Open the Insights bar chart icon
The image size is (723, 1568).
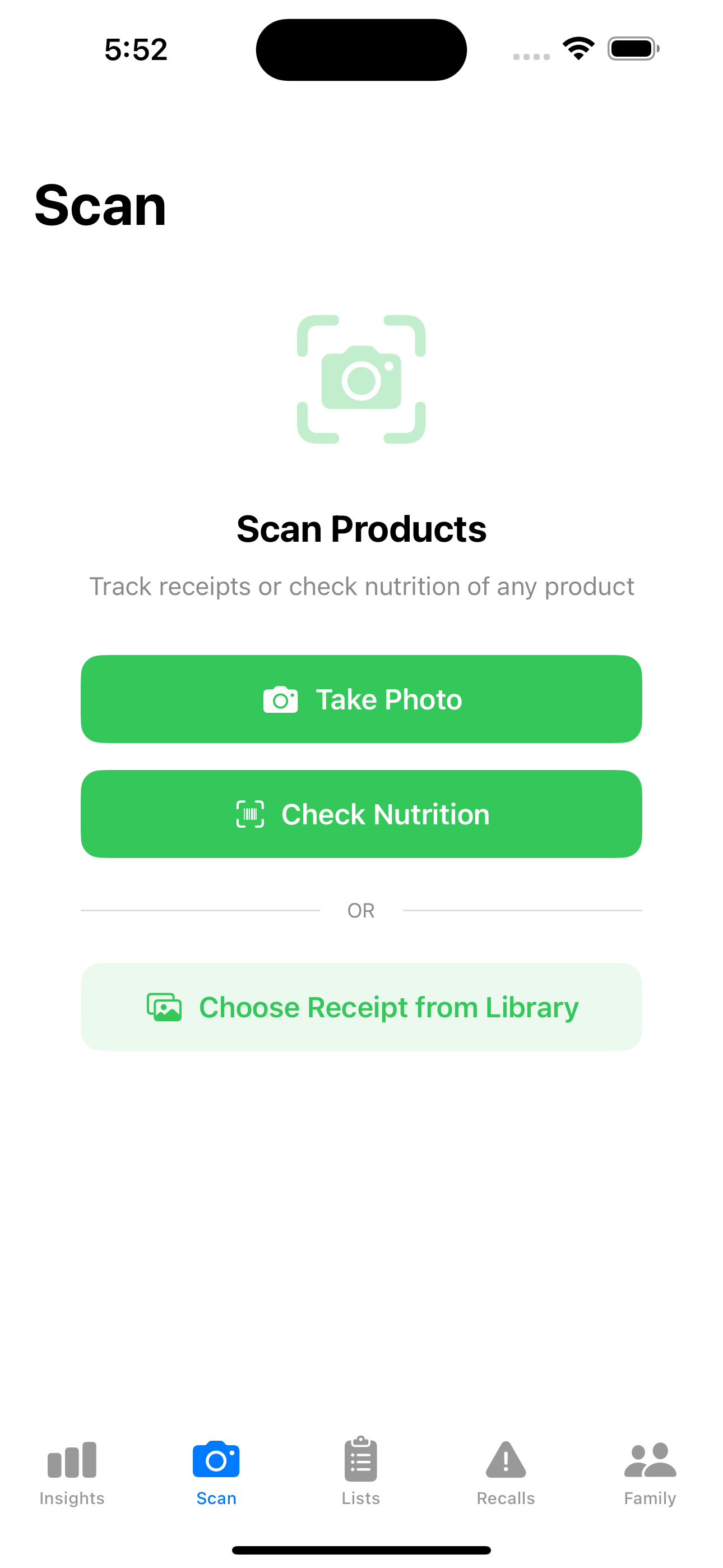pos(72,1460)
